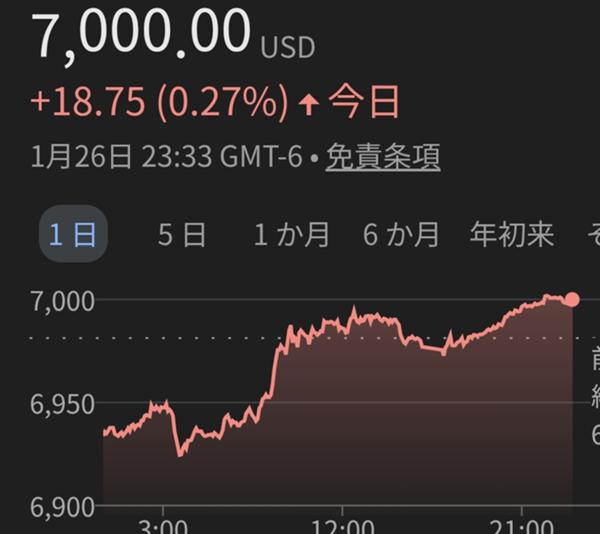Select the 1日 time range

[73, 234]
